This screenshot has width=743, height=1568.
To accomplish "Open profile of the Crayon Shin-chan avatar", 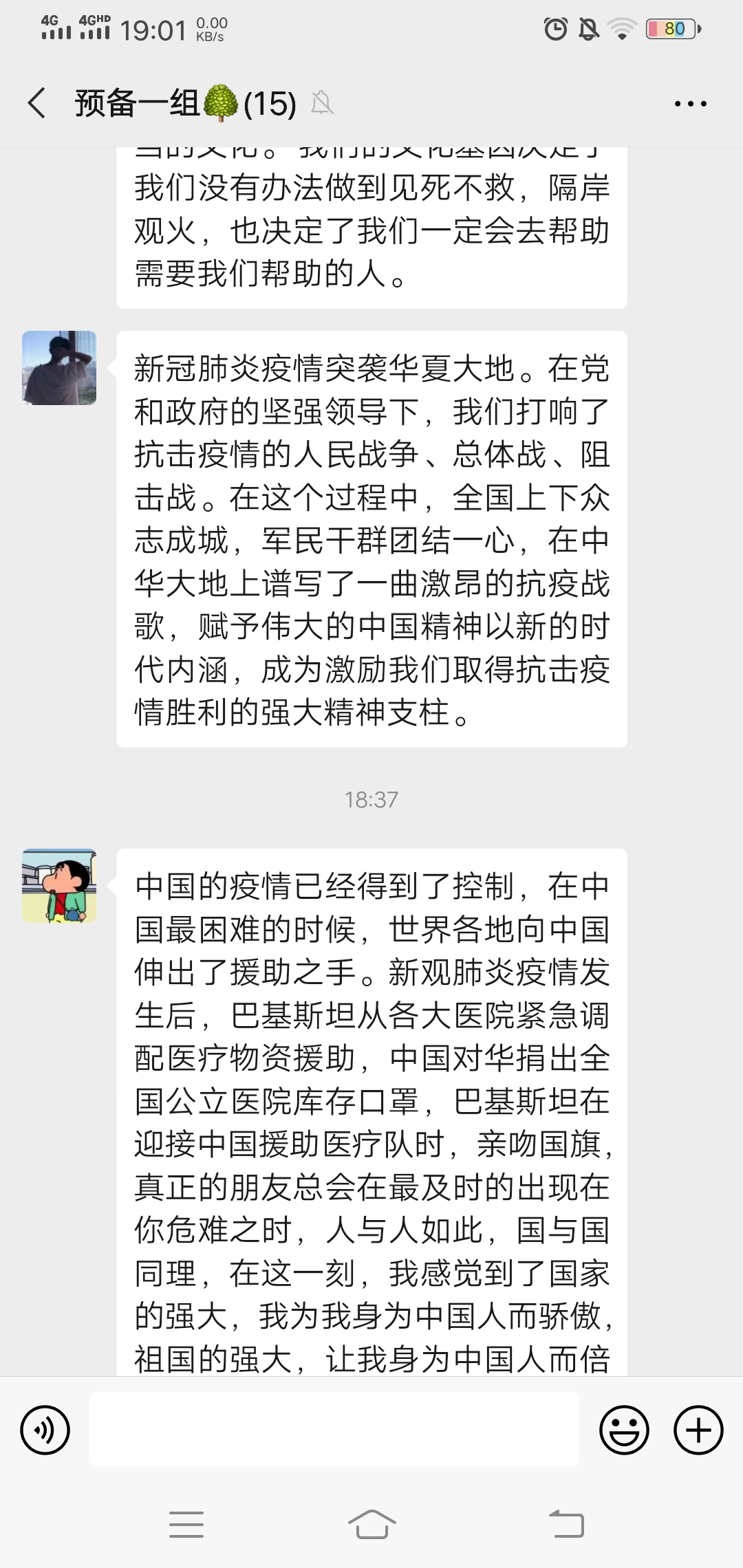I will (x=59, y=886).
